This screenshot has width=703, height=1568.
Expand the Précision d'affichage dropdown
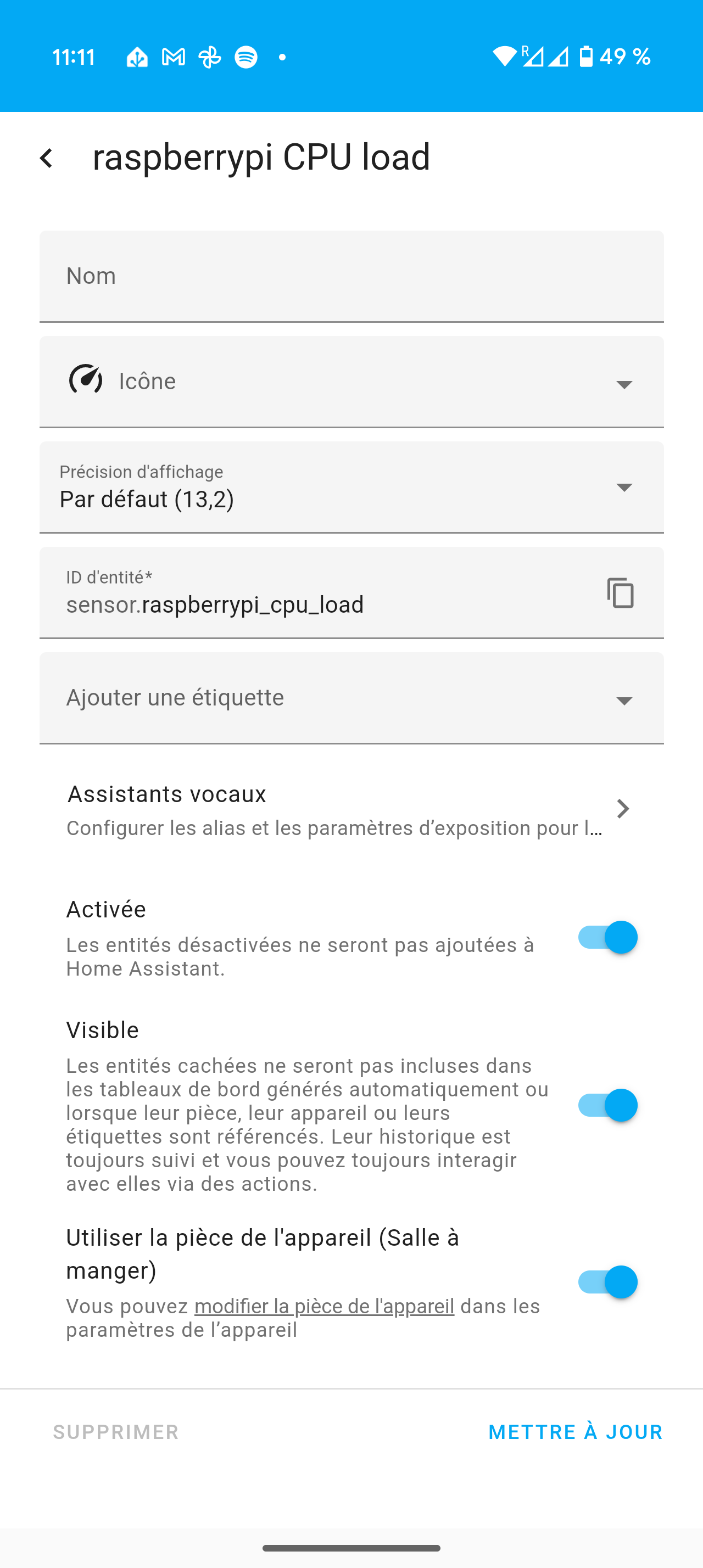coord(351,487)
